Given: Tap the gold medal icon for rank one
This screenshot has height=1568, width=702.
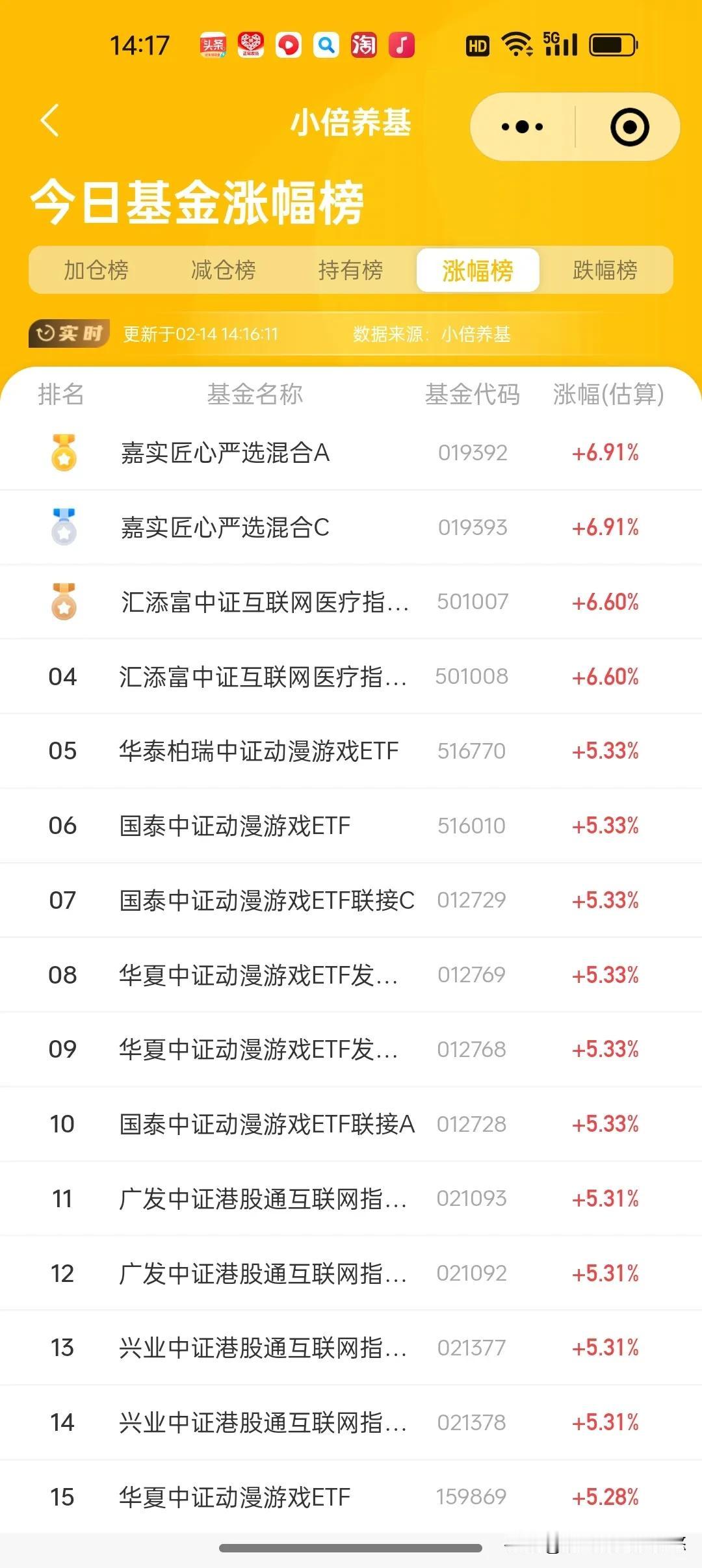Looking at the screenshot, I should (x=62, y=453).
